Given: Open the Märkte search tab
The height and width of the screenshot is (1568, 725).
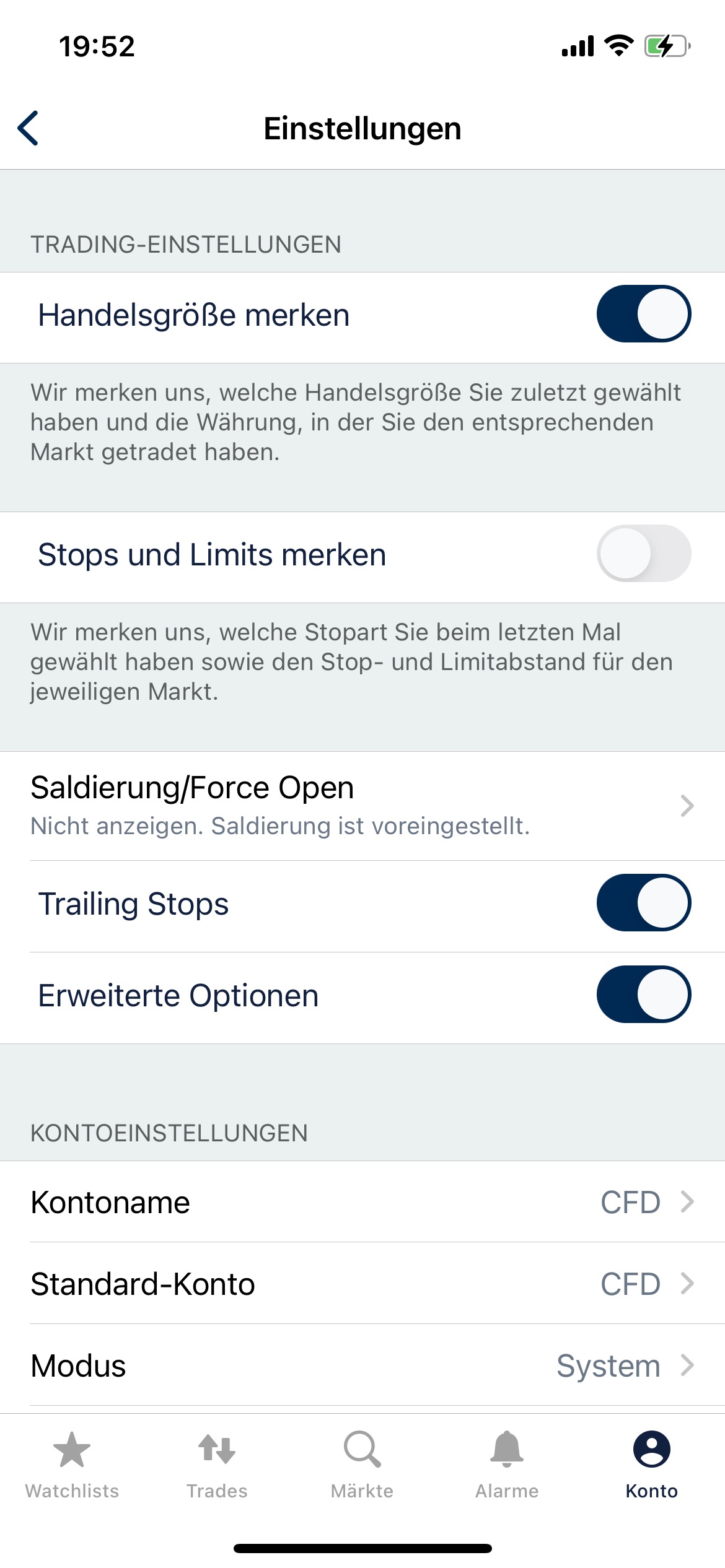Looking at the screenshot, I should tap(362, 1465).
